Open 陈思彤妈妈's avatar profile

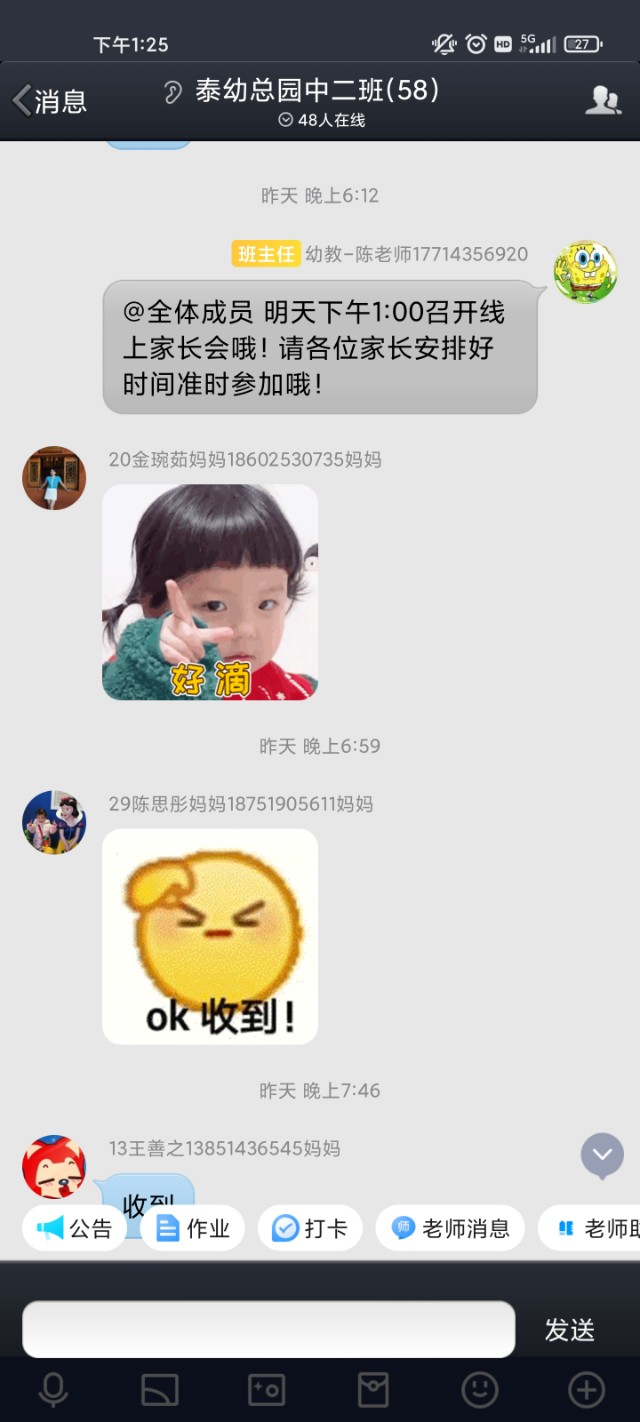(54, 822)
